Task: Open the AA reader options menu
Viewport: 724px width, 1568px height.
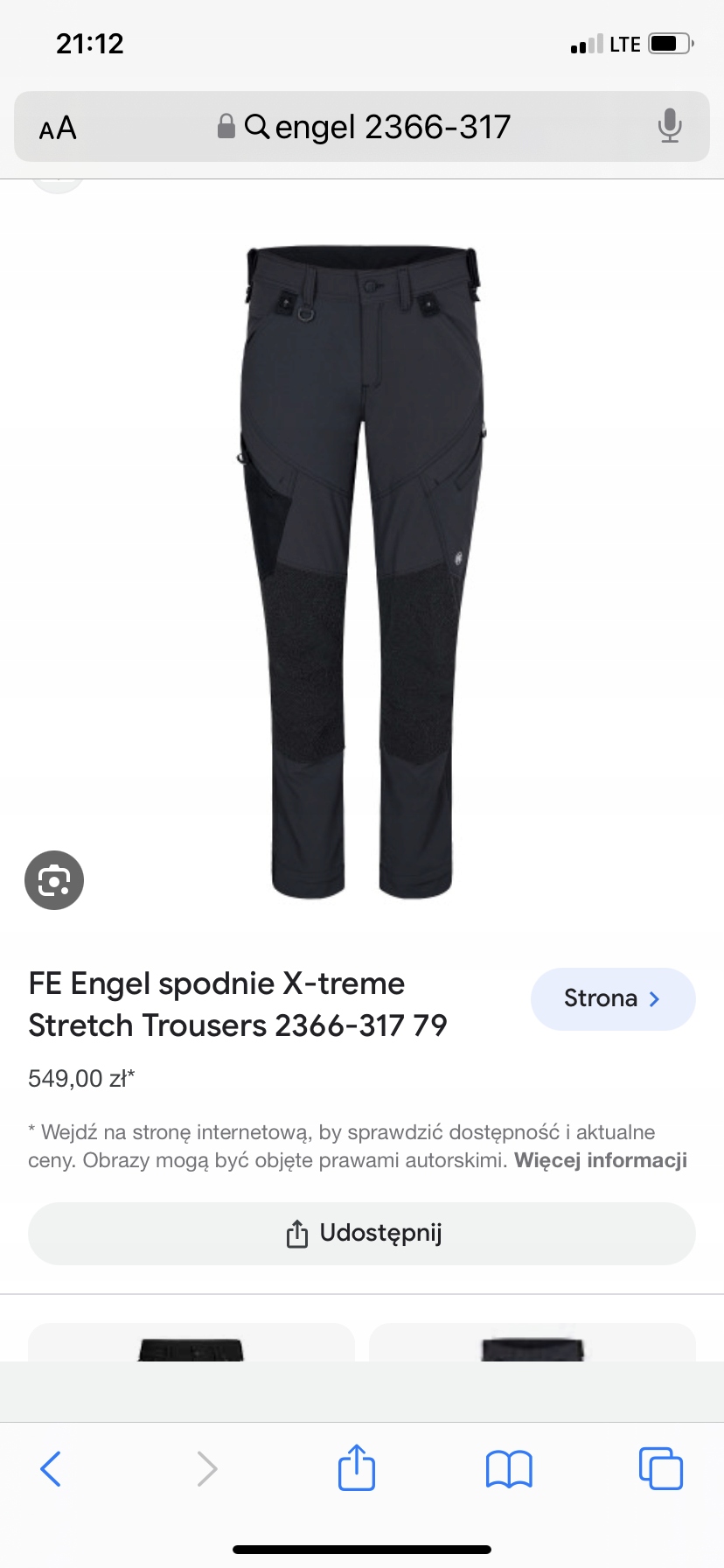Action: (x=58, y=129)
